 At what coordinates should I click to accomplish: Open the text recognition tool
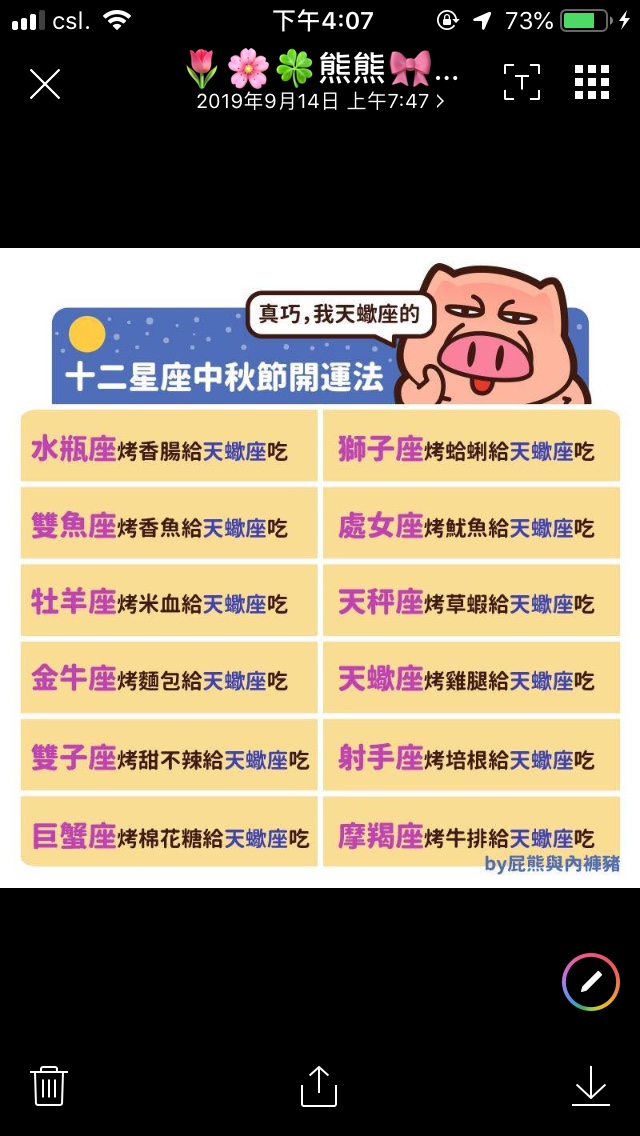pyautogui.click(x=521, y=83)
